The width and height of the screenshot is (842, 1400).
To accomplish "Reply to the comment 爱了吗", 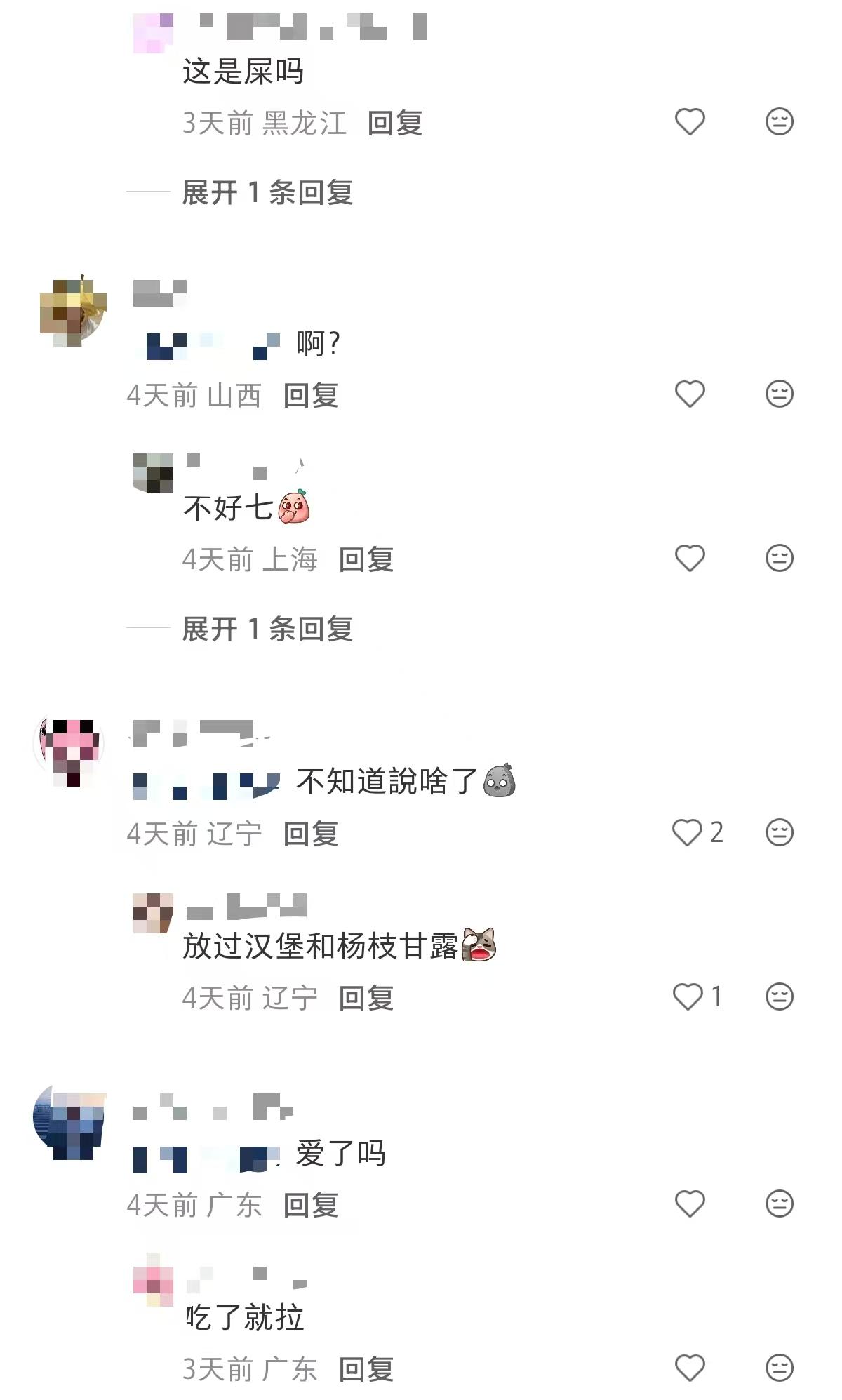I will point(310,1206).
